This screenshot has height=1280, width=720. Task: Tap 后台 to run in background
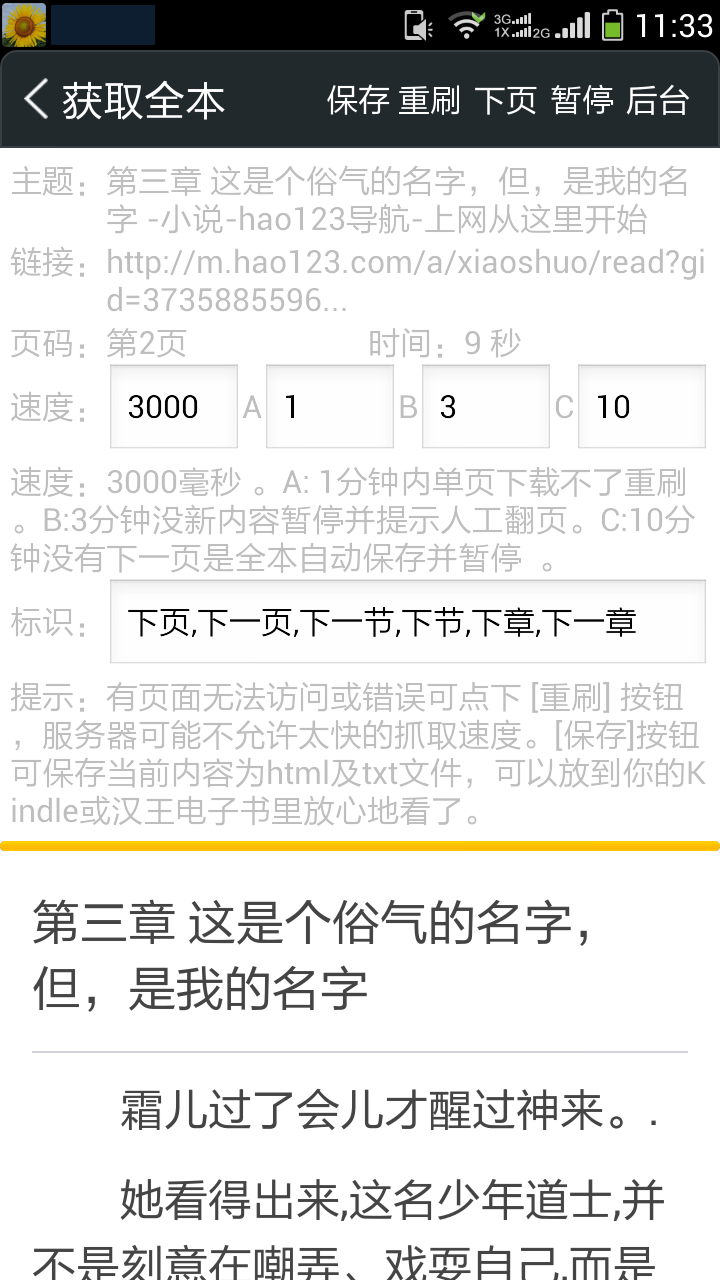pyautogui.click(x=658, y=100)
